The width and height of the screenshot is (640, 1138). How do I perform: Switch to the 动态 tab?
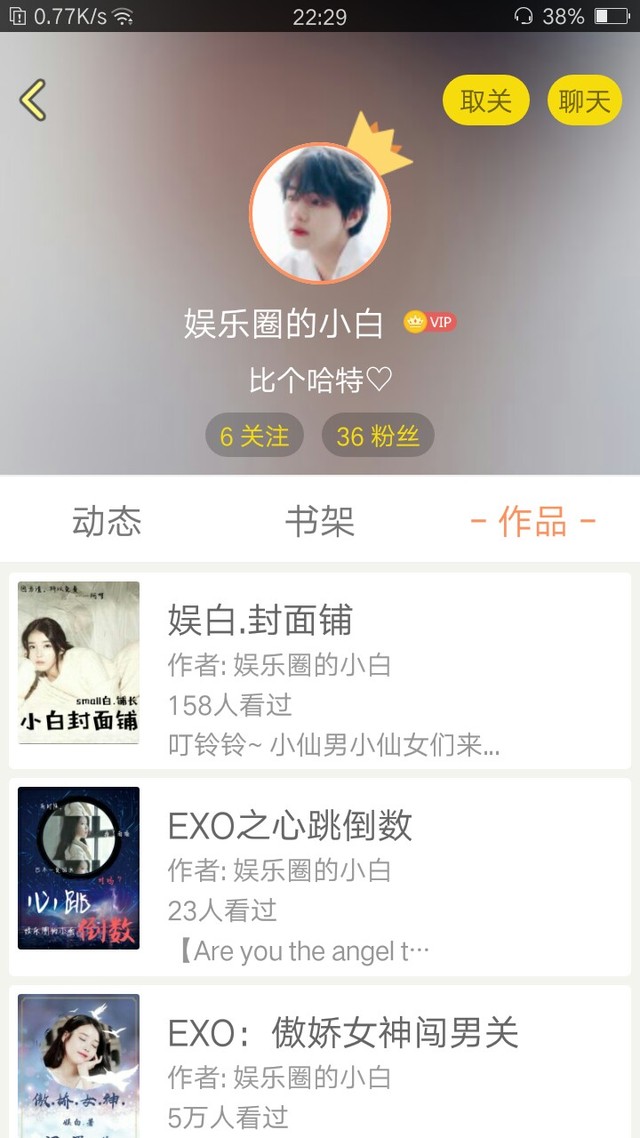click(107, 521)
